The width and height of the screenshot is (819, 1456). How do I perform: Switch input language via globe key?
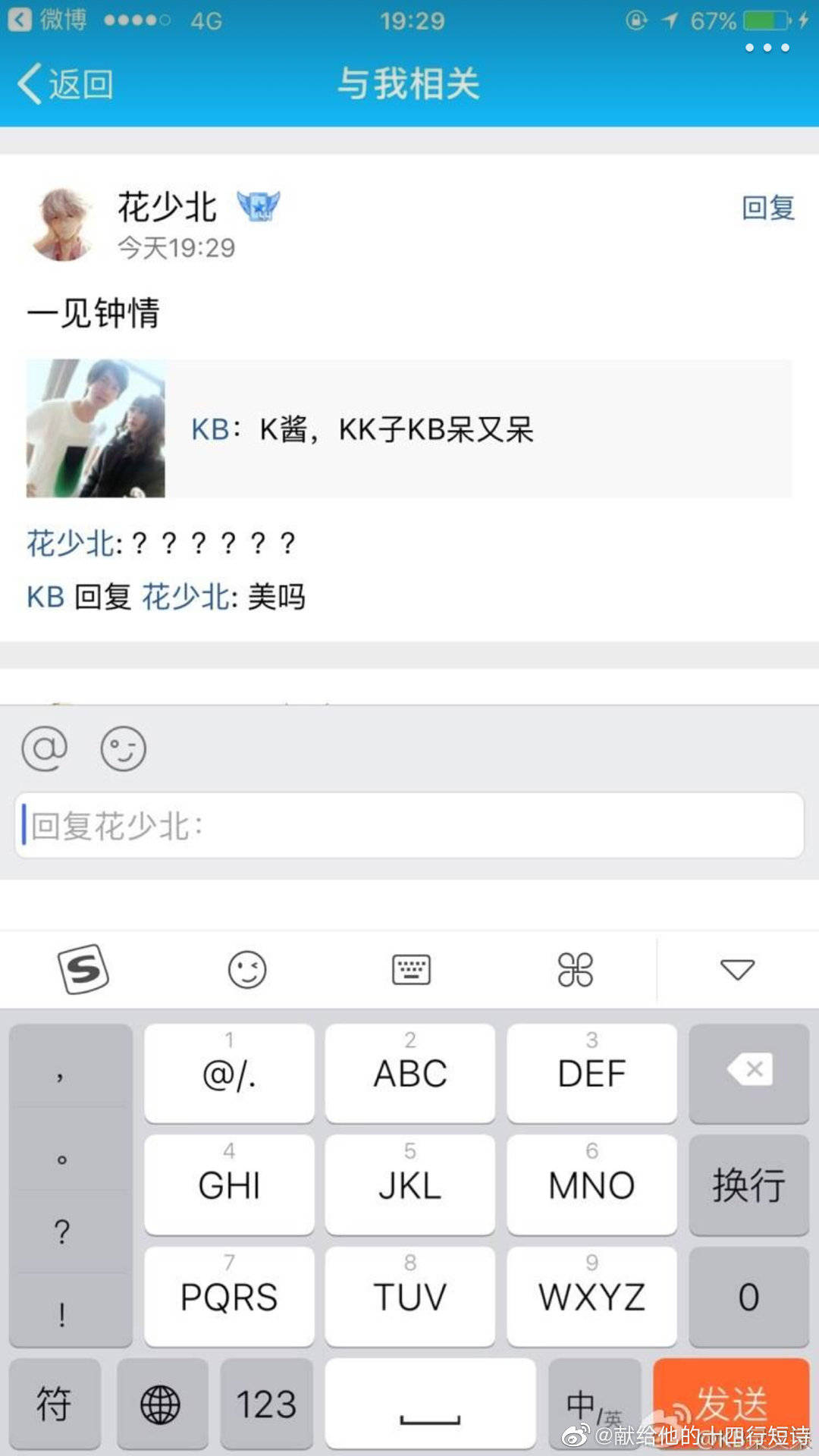point(161,1404)
